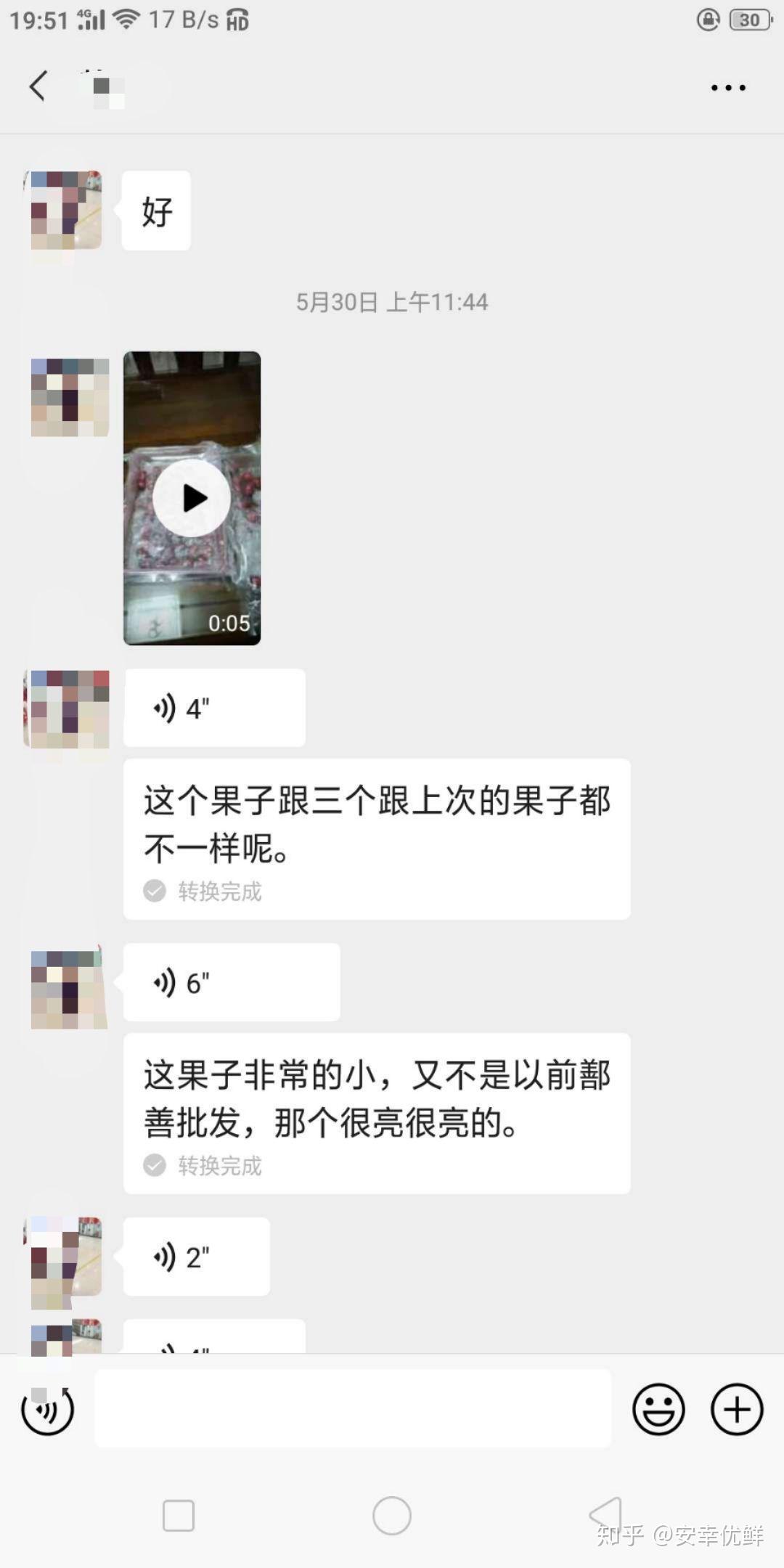
Task: Open more chat options via three dots
Action: pos(728,86)
